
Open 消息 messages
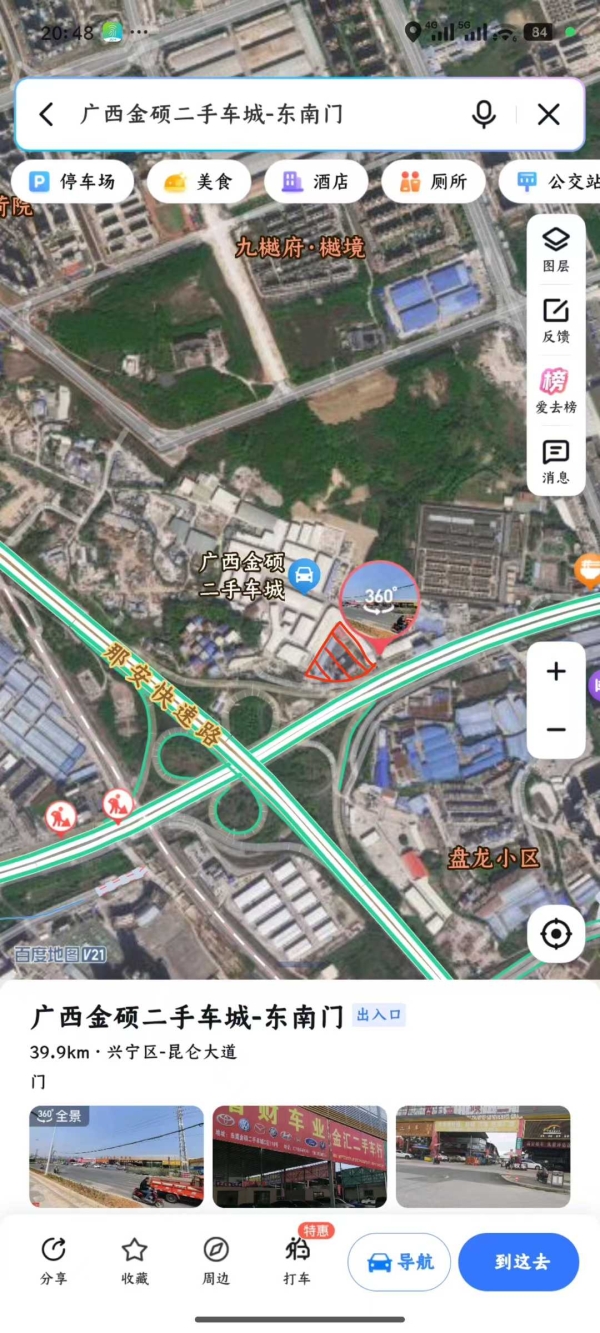point(556,461)
